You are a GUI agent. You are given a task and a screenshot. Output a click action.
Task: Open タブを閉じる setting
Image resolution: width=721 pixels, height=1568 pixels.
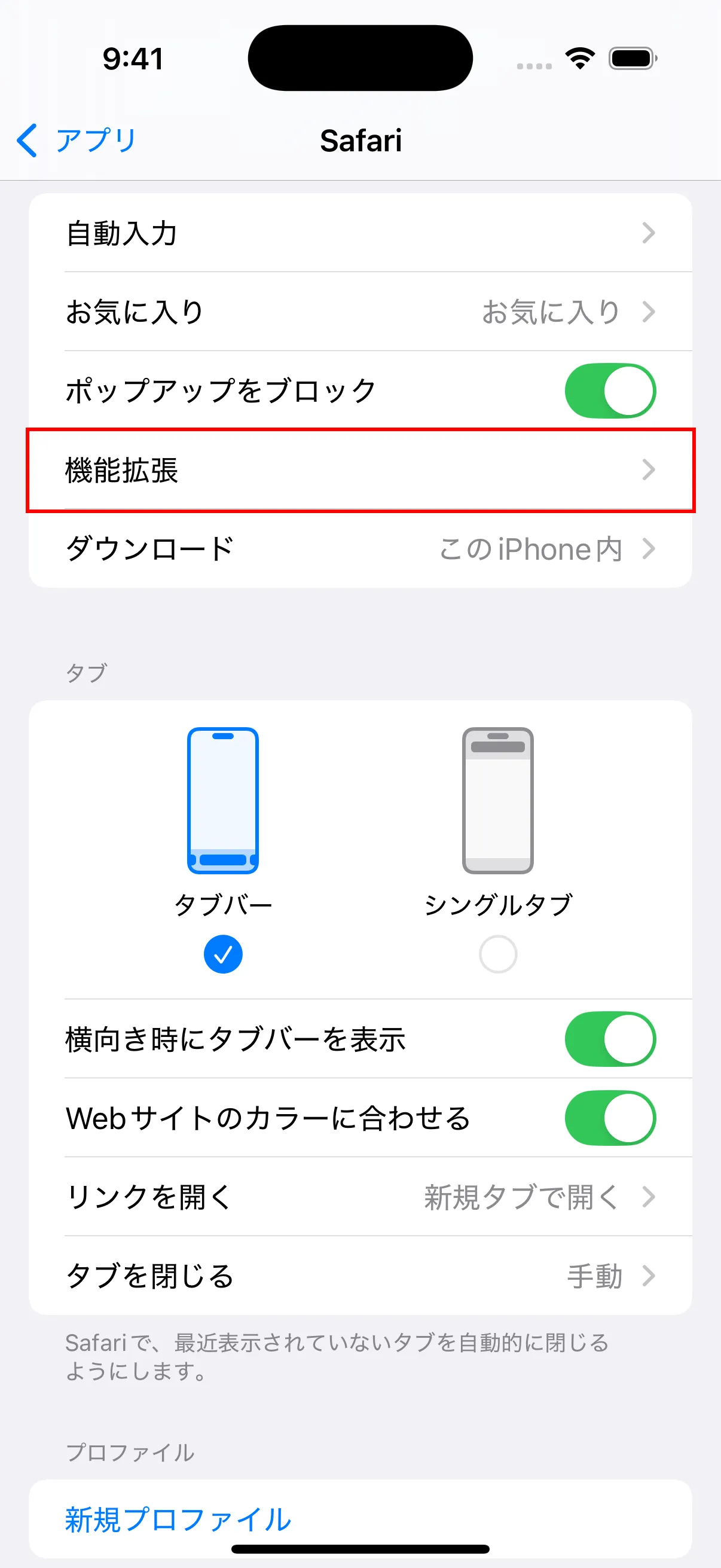(x=359, y=1276)
